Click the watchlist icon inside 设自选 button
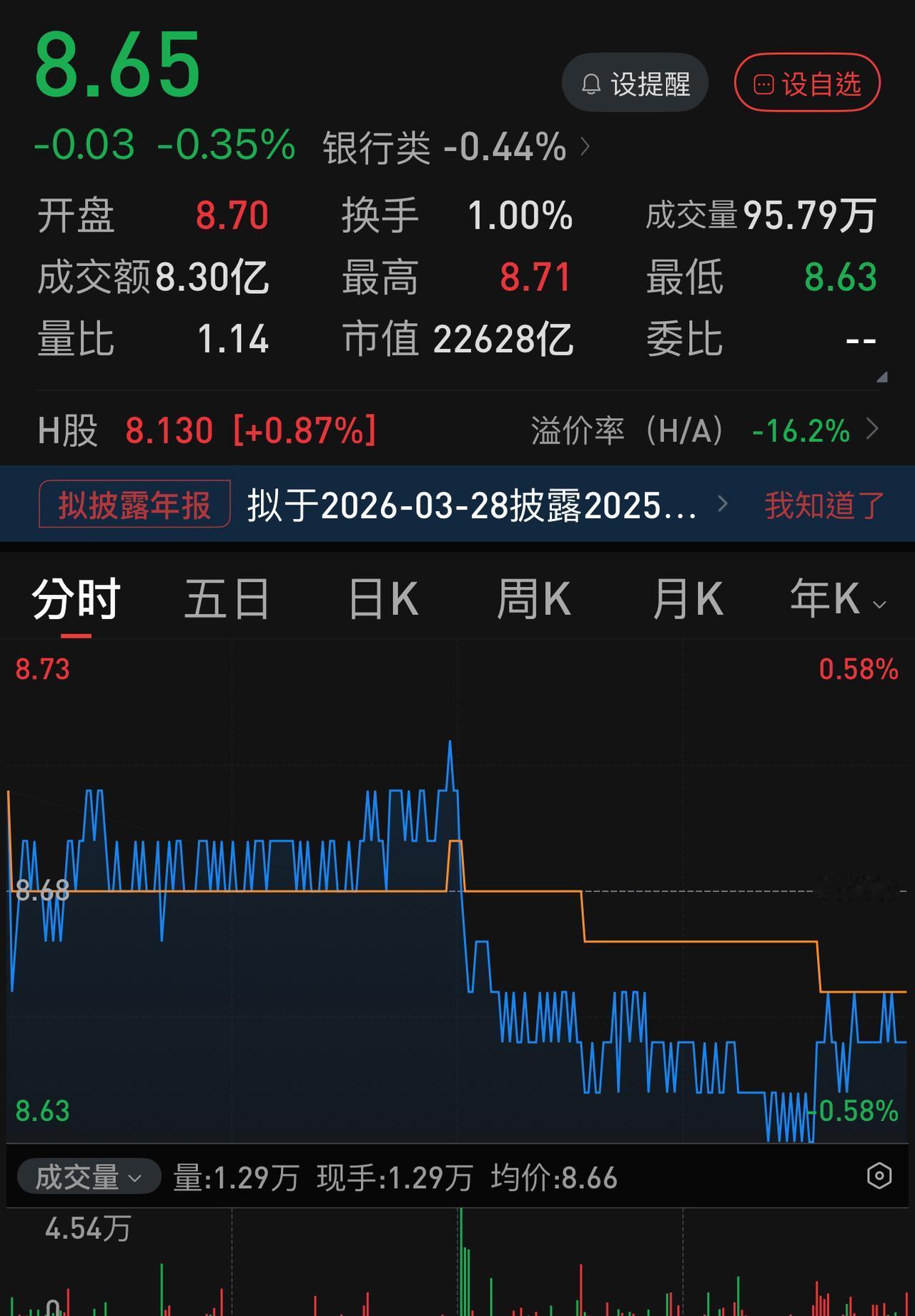The width and height of the screenshot is (915, 1316). [x=763, y=82]
